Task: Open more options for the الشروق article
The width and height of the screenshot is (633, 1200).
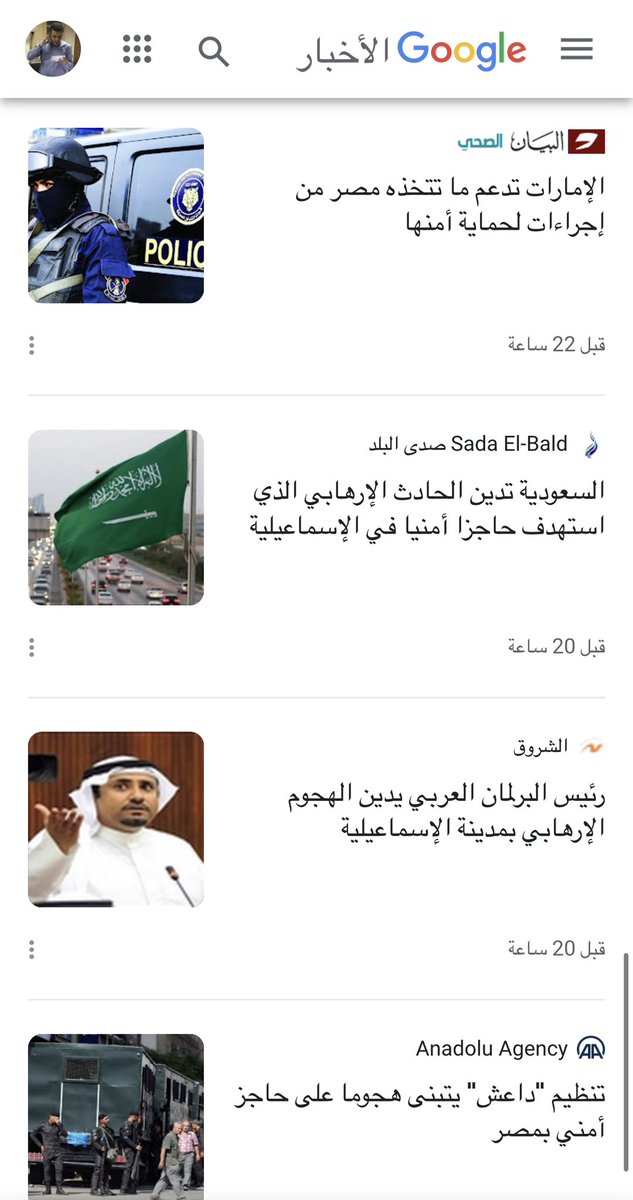Action: pyautogui.click(x=32, y=949)
